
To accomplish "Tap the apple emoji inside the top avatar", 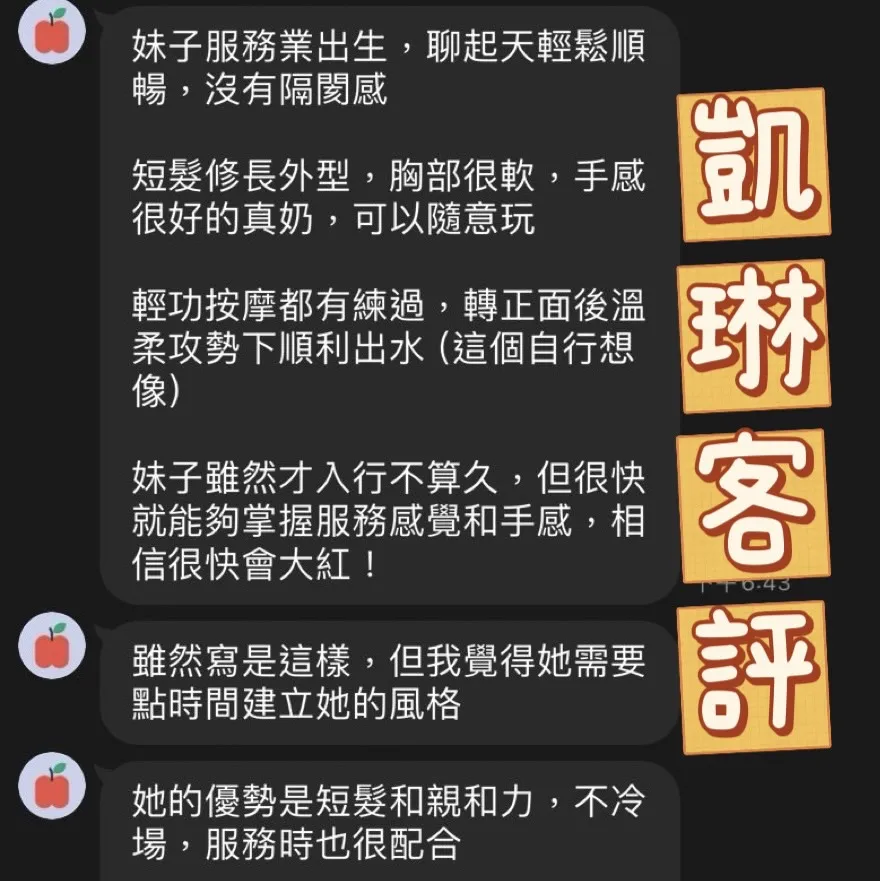I will 52,36.
